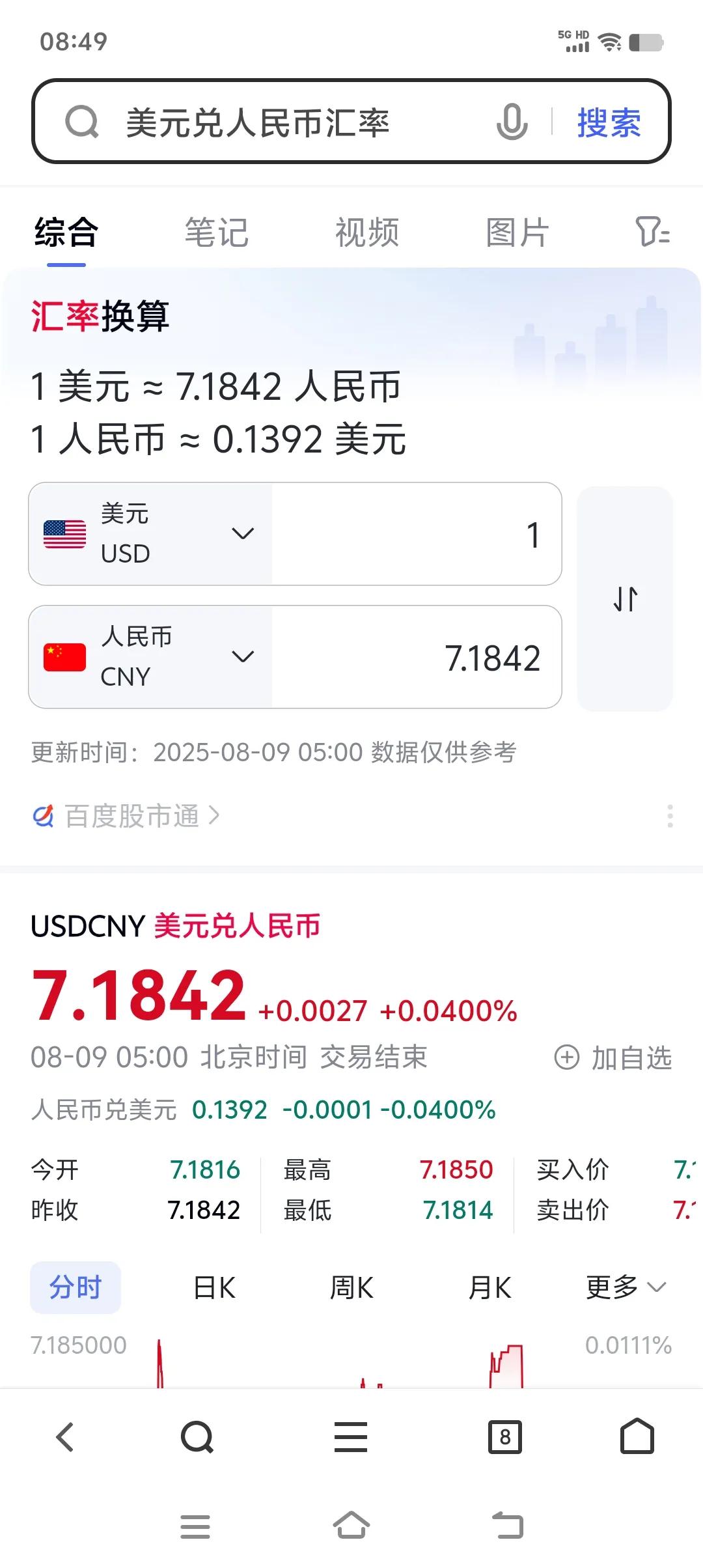The image size is (703, 1568).
Task: Expand the 美元 USD currency dropdown
Action: (150, 534)
